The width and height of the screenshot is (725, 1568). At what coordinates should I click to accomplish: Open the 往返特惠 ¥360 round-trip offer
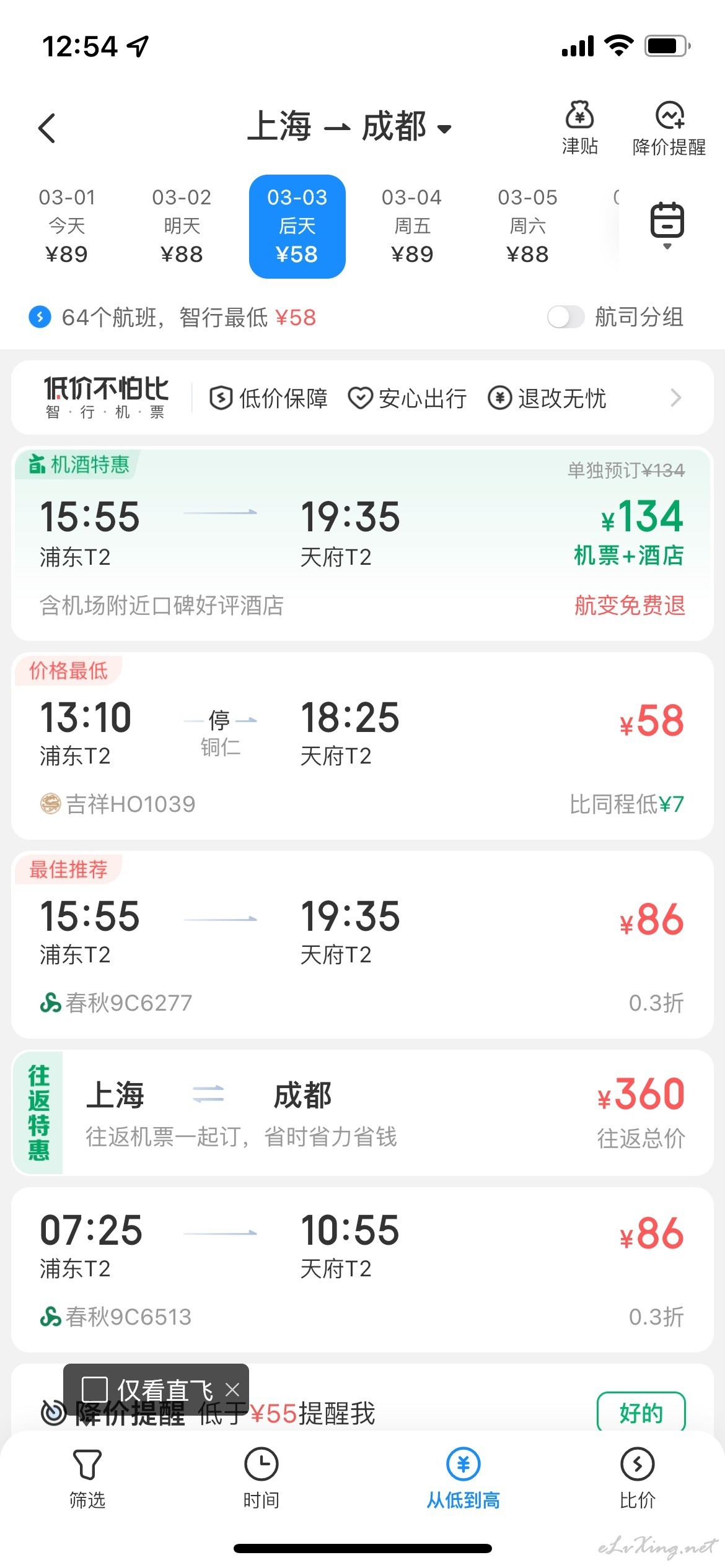362,1112
